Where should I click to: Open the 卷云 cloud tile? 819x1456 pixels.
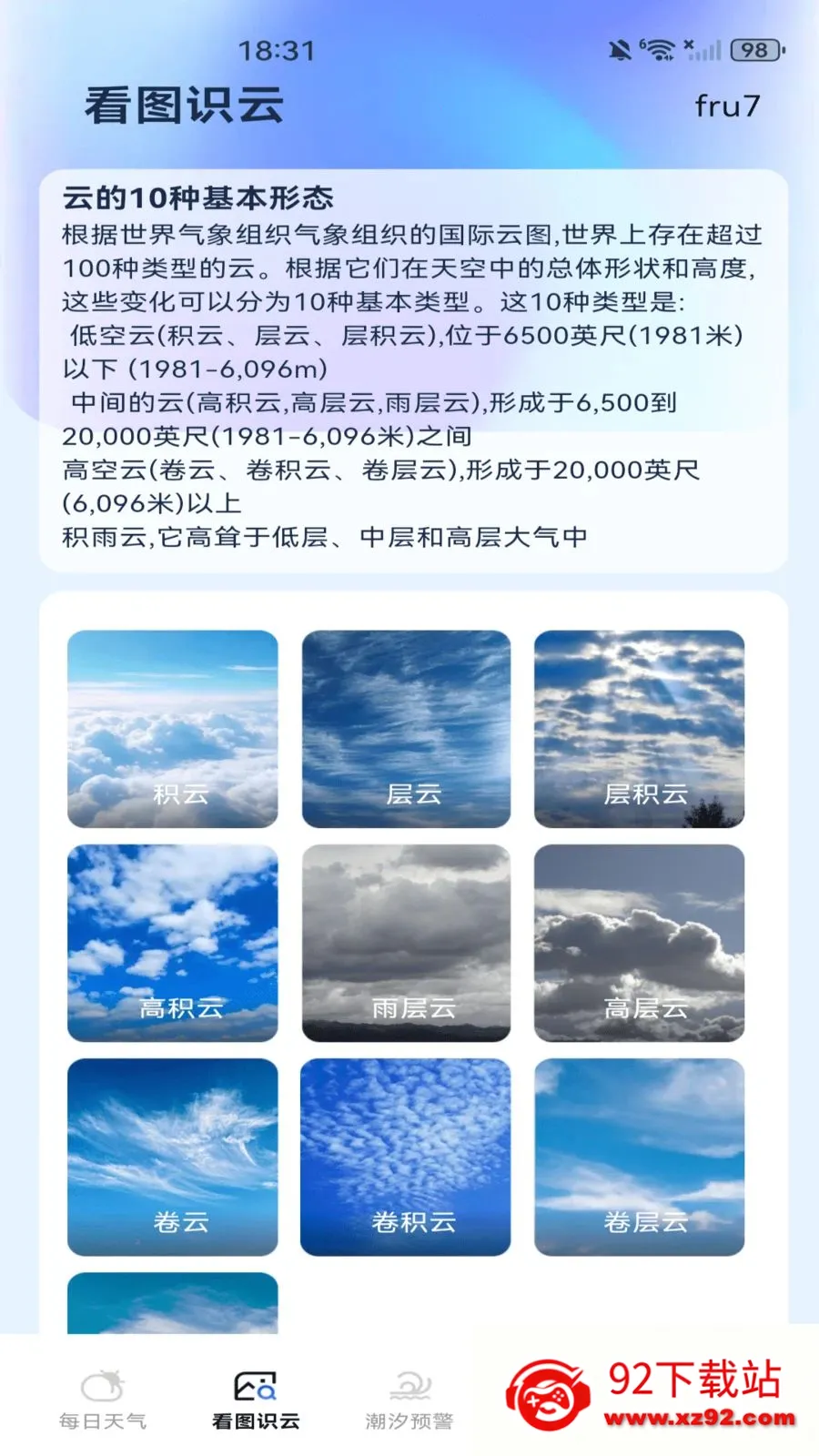[x=173, y=1157]
